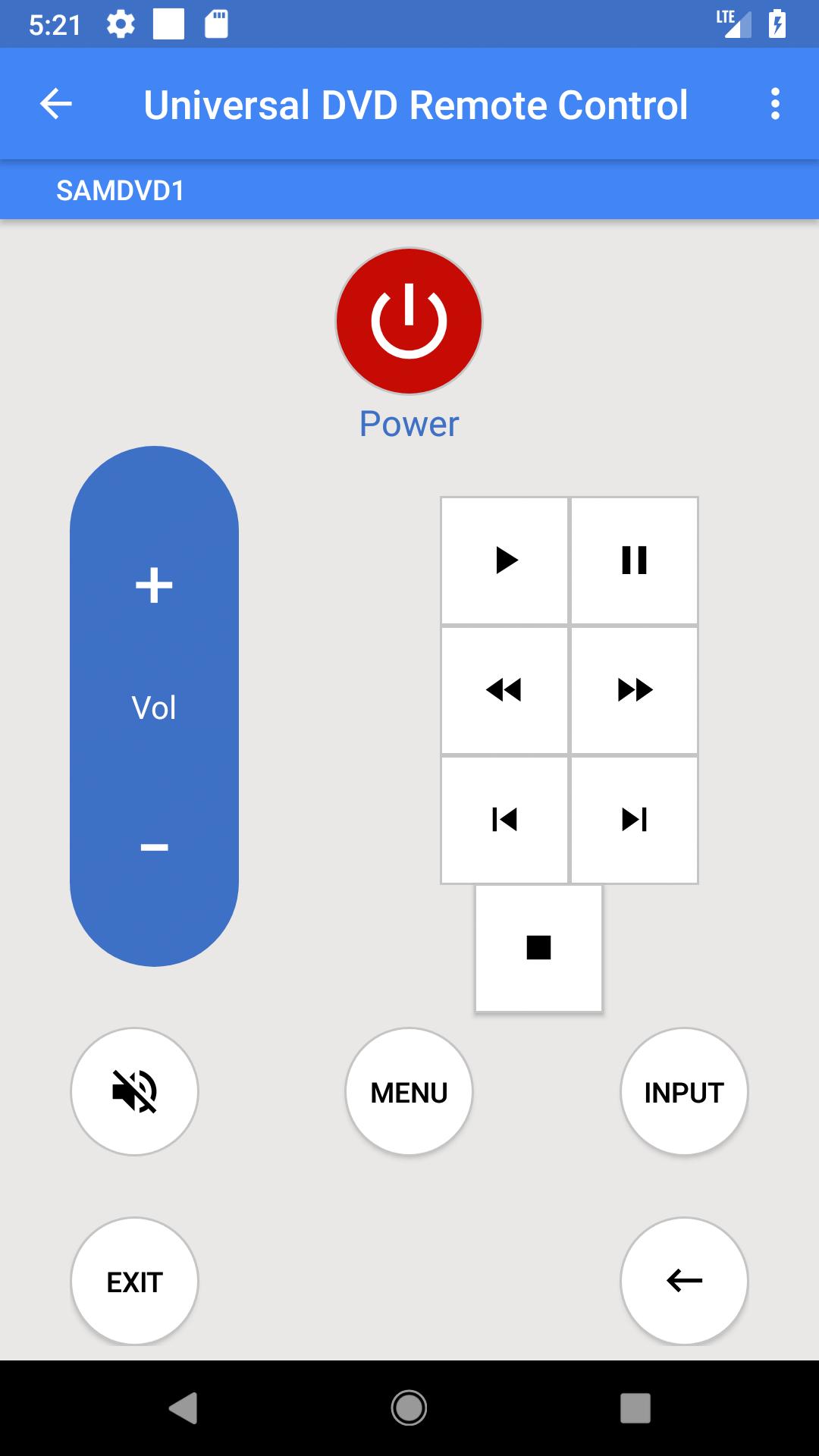Viewport: 819px width, 1456px height.
Task: Fast forward the video
Action: pyautogui.click(x=634, y=690)
